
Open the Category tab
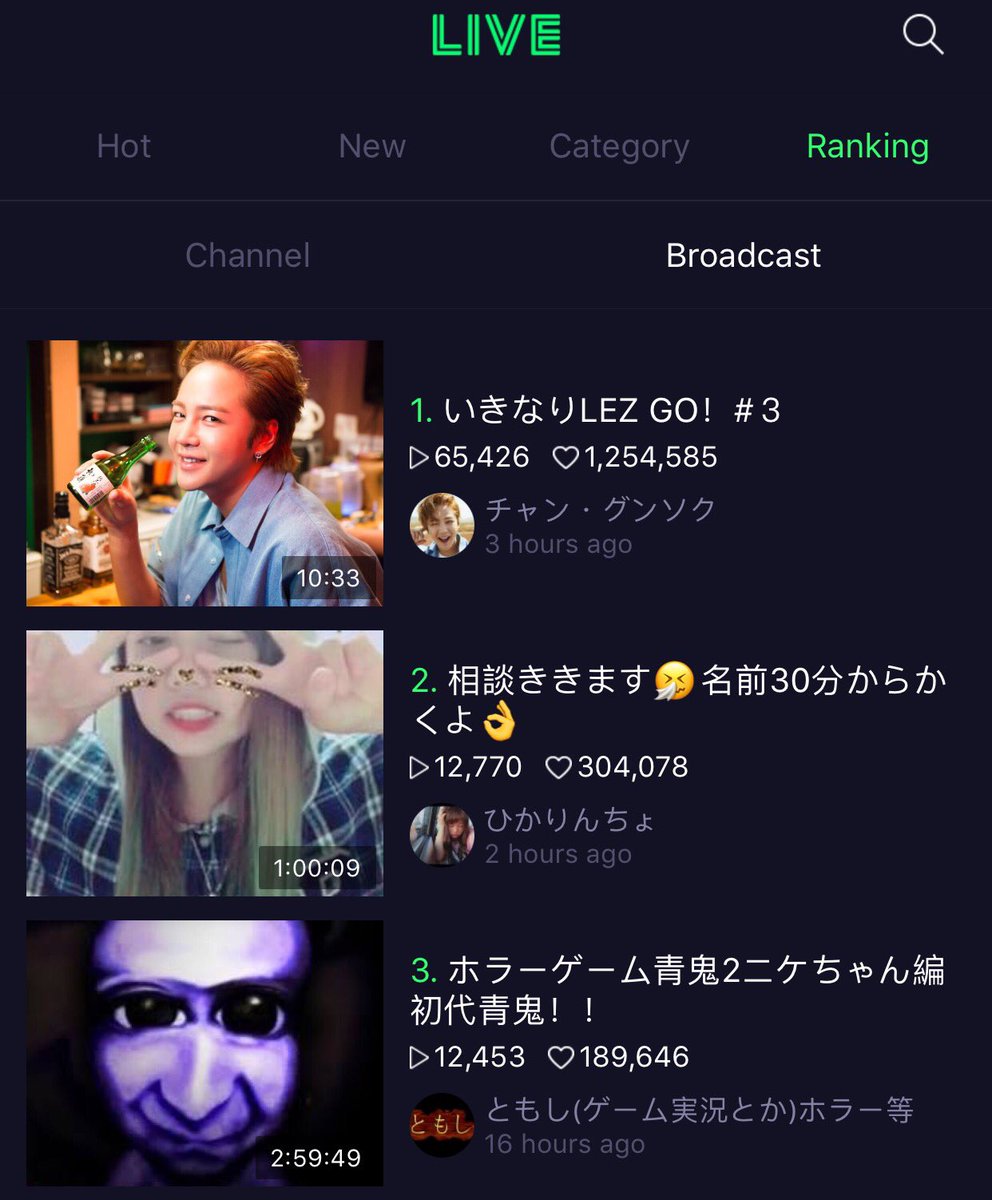pos(619,146)
